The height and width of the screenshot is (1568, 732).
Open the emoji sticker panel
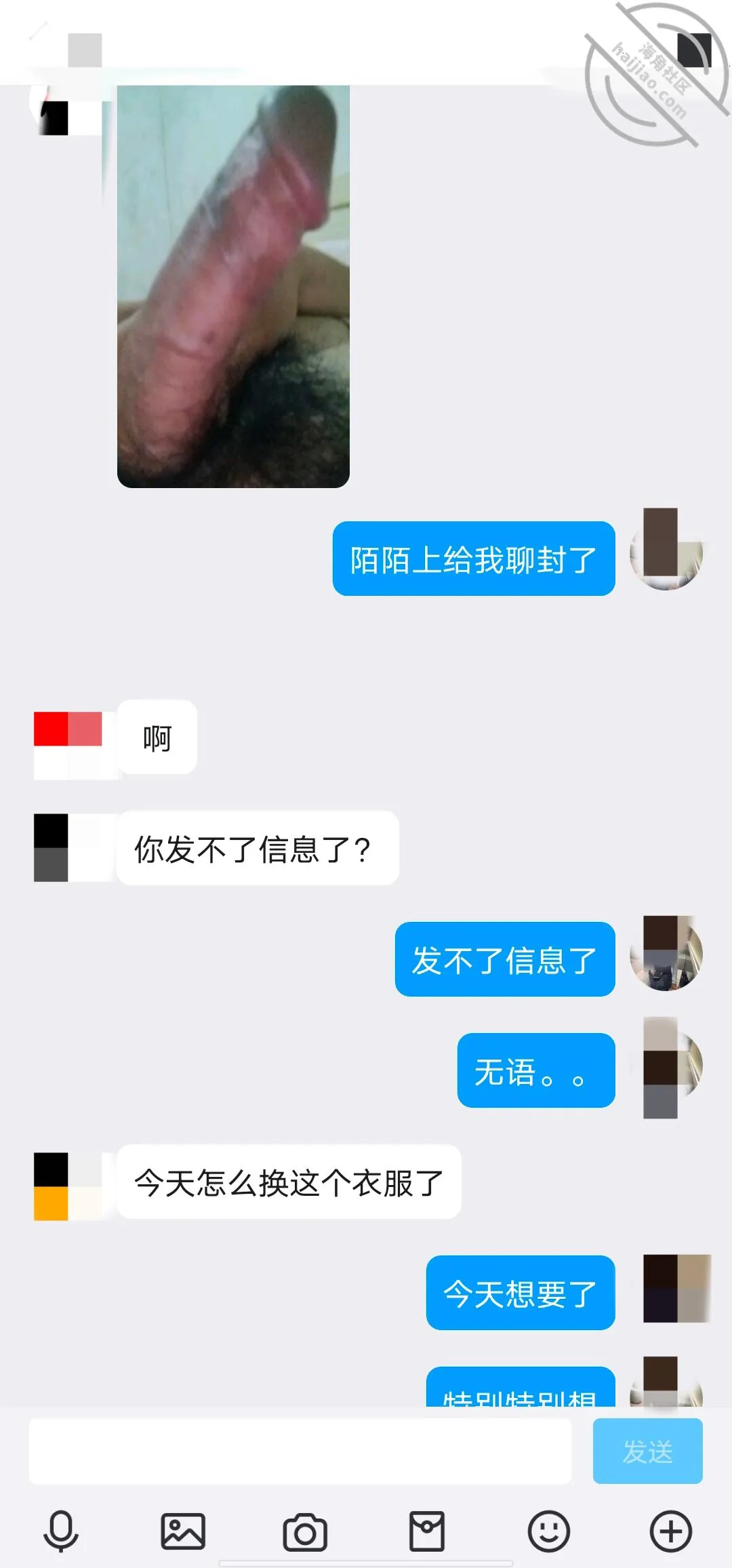point(549,1531)
